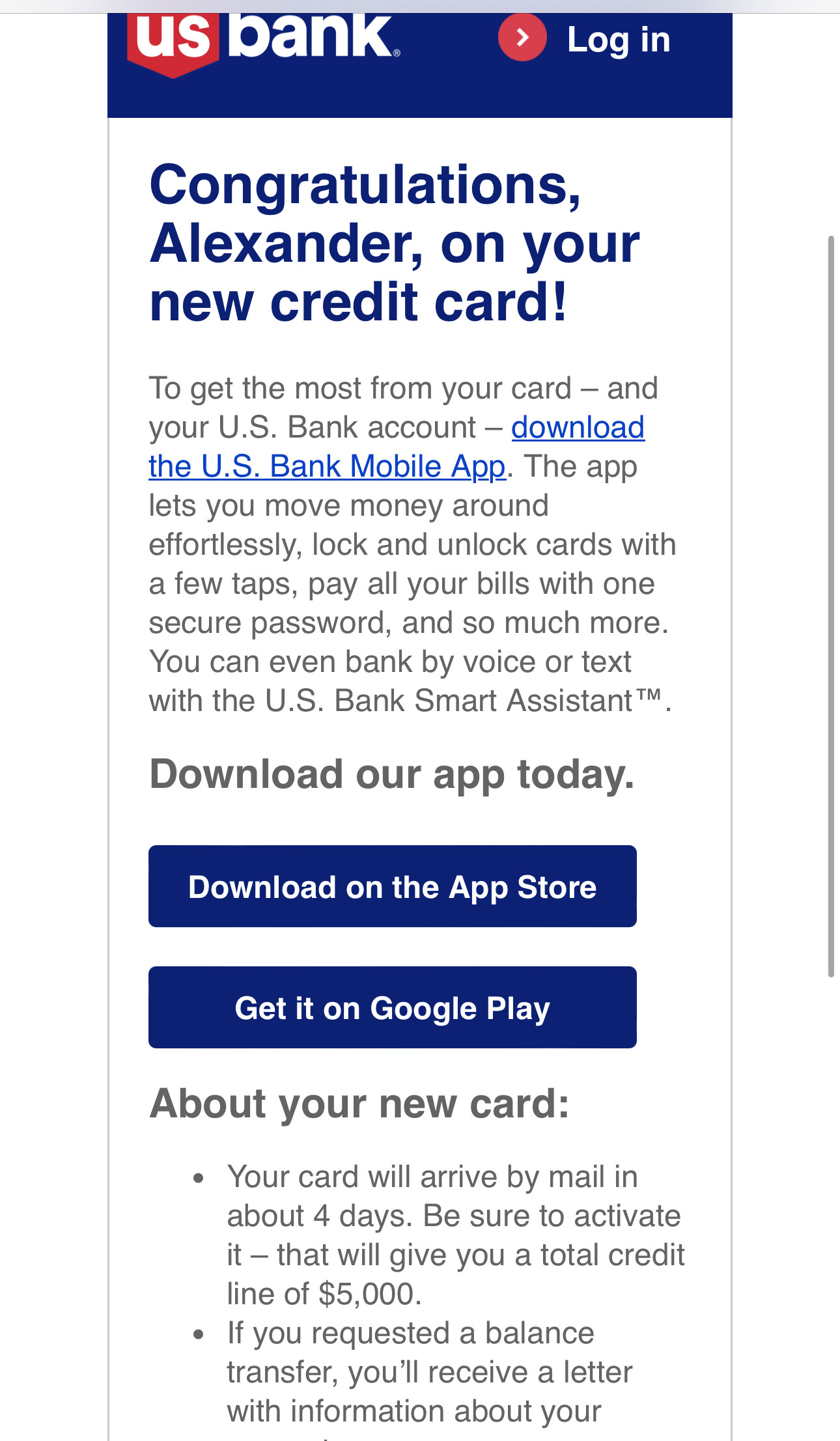Choose Get it on Google Play
The height and width of the screenshot is (1441, 840).
393,1007
